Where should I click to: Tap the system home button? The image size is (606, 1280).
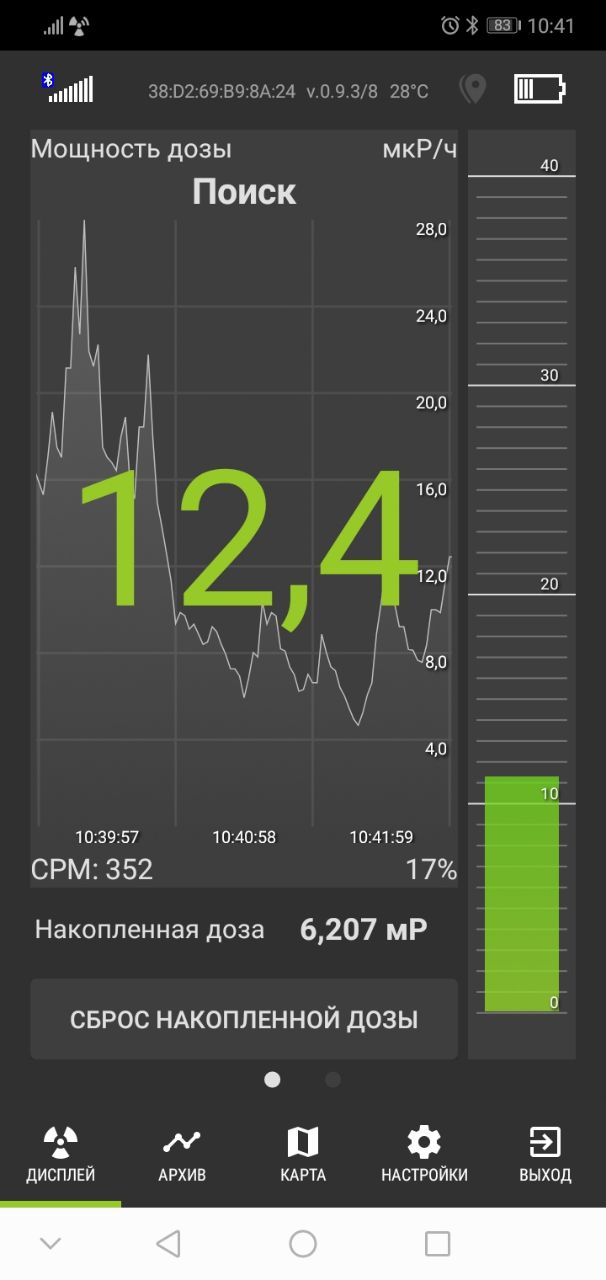pyautogui.click(x=303, y=1243)
